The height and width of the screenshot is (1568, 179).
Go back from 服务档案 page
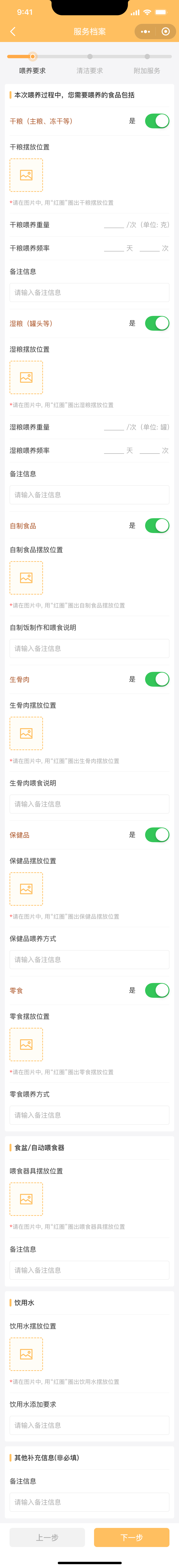pyautogui.click(x=13, y=32)
